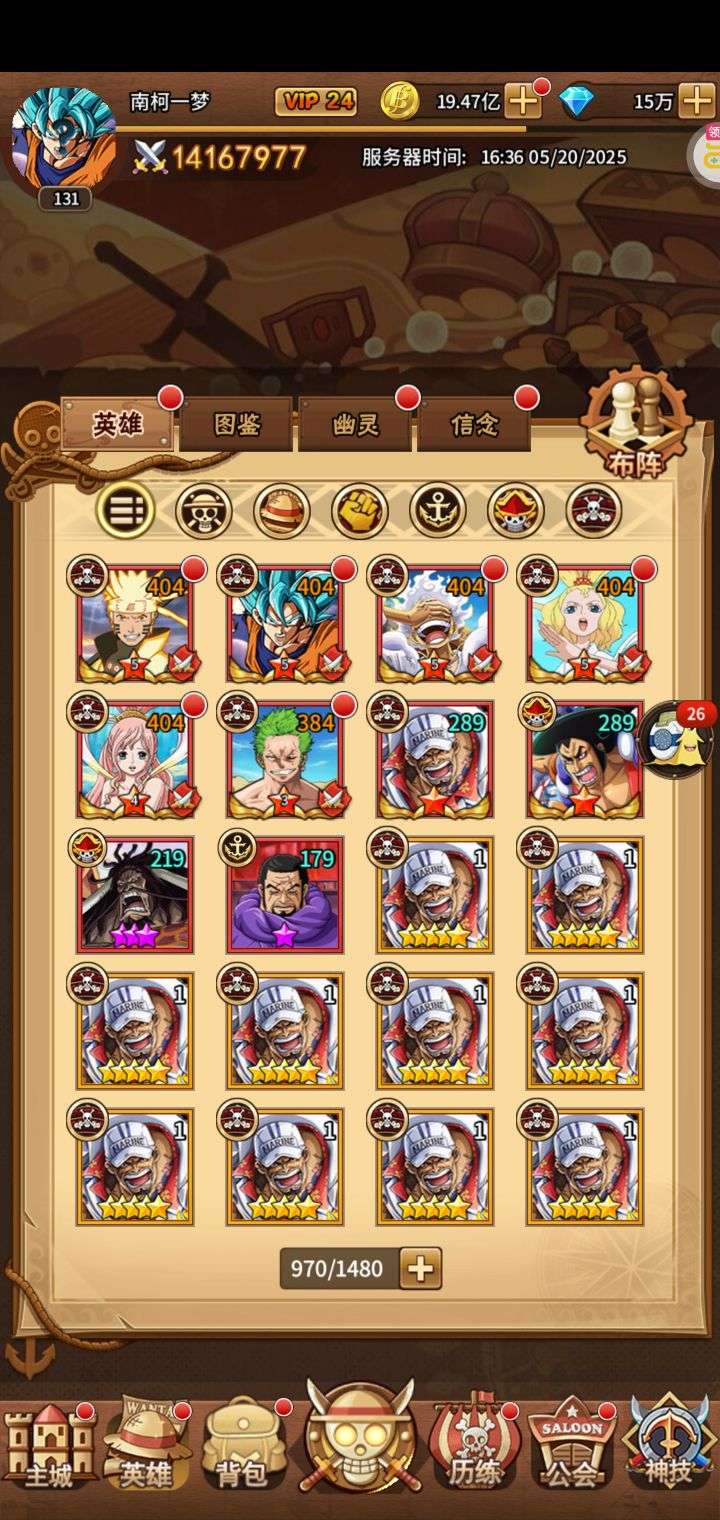Switch to the 图鉴 tab

click(237, 424)
